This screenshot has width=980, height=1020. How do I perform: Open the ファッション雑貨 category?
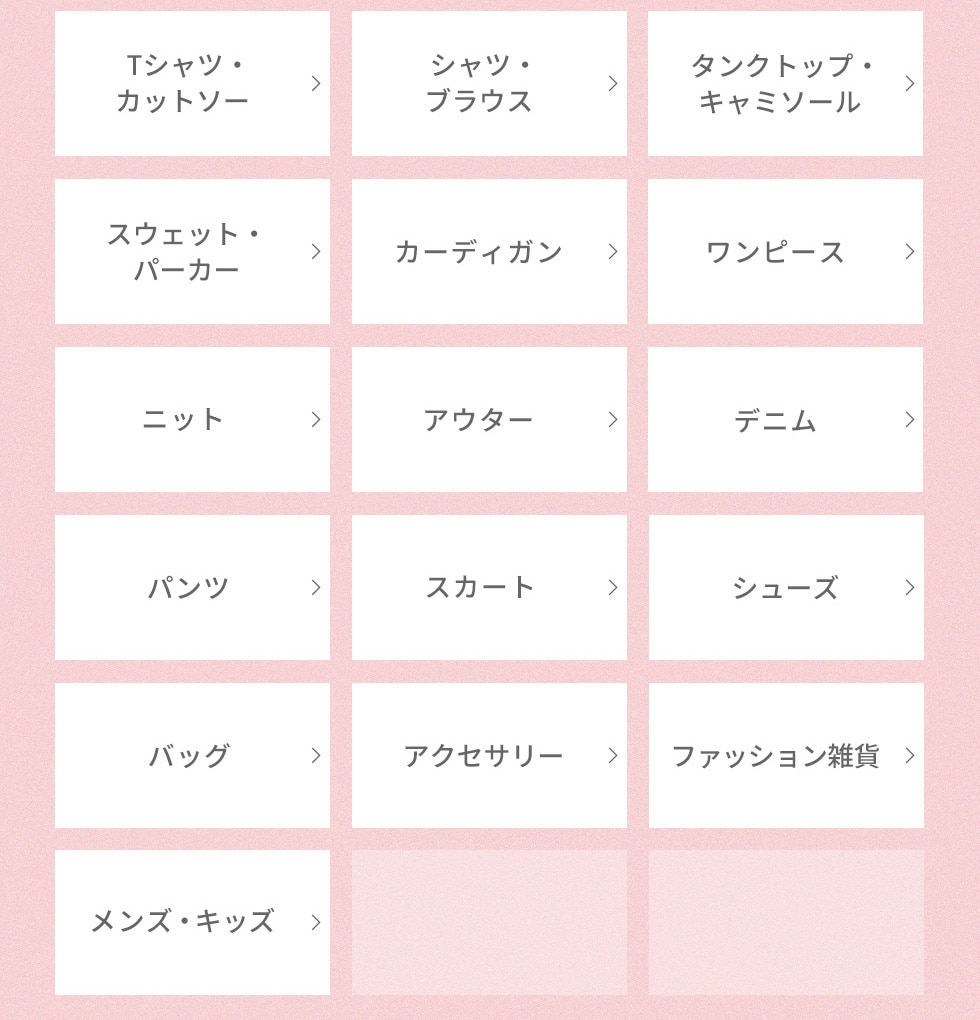click(785, 756)
